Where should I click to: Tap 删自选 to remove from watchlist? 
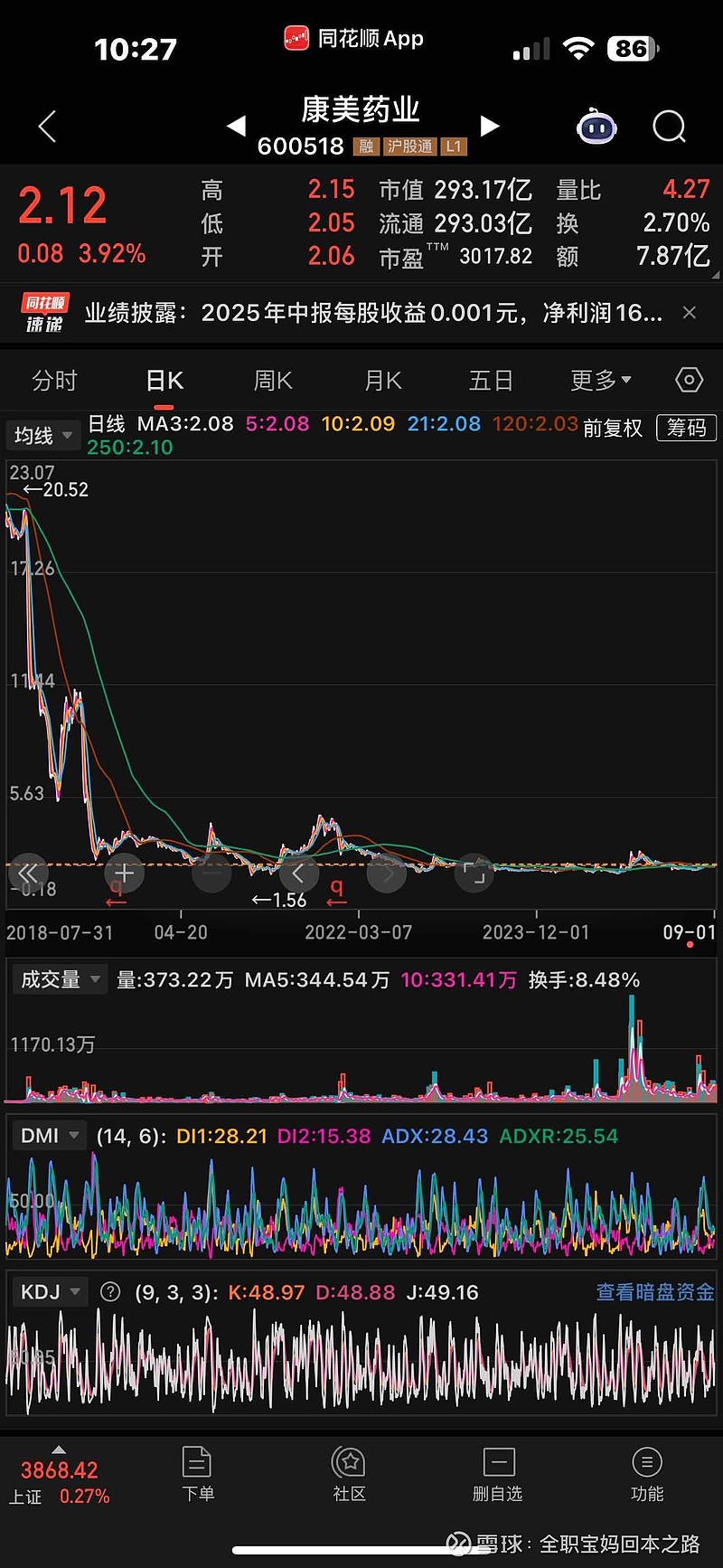click(498, 1474)
